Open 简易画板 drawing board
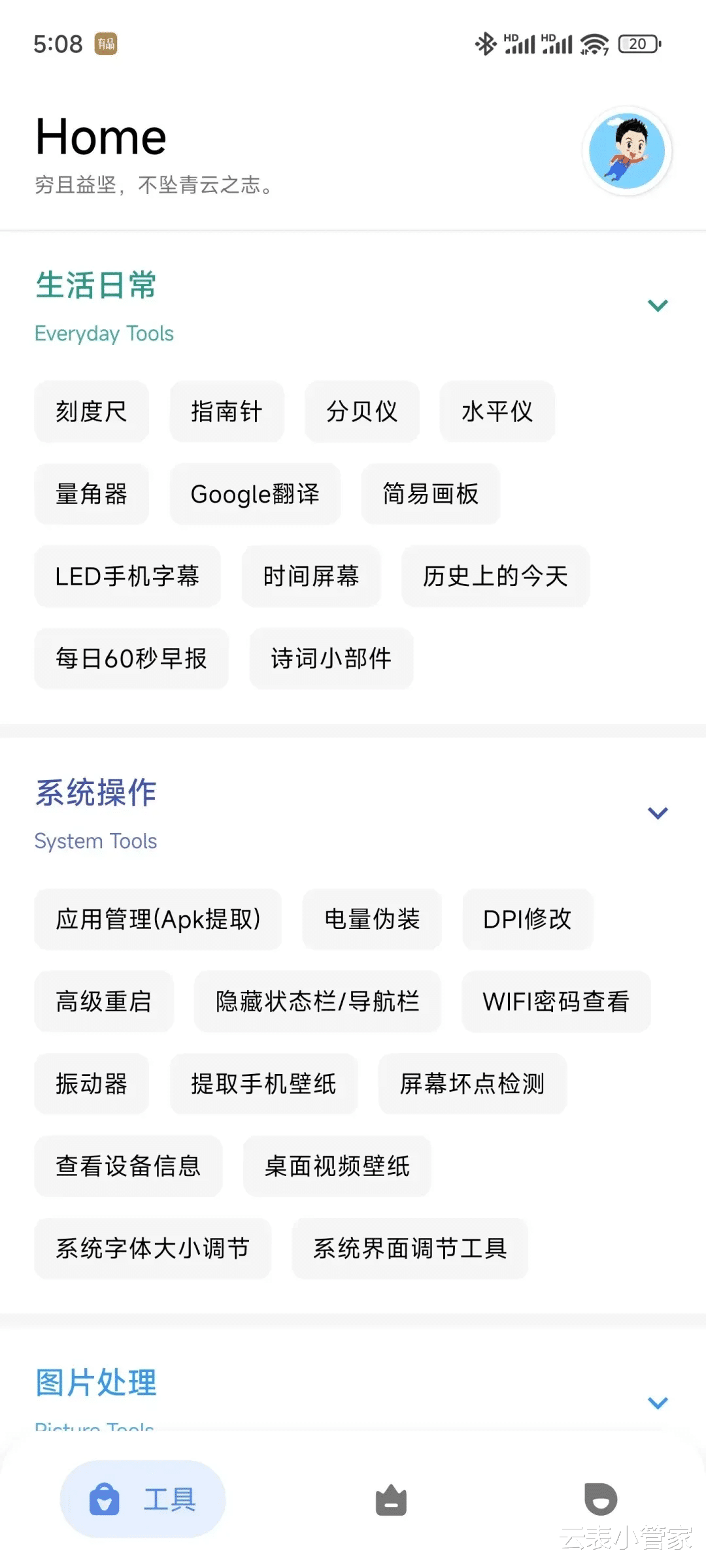 pyautogui.click(x=431, y=494)
